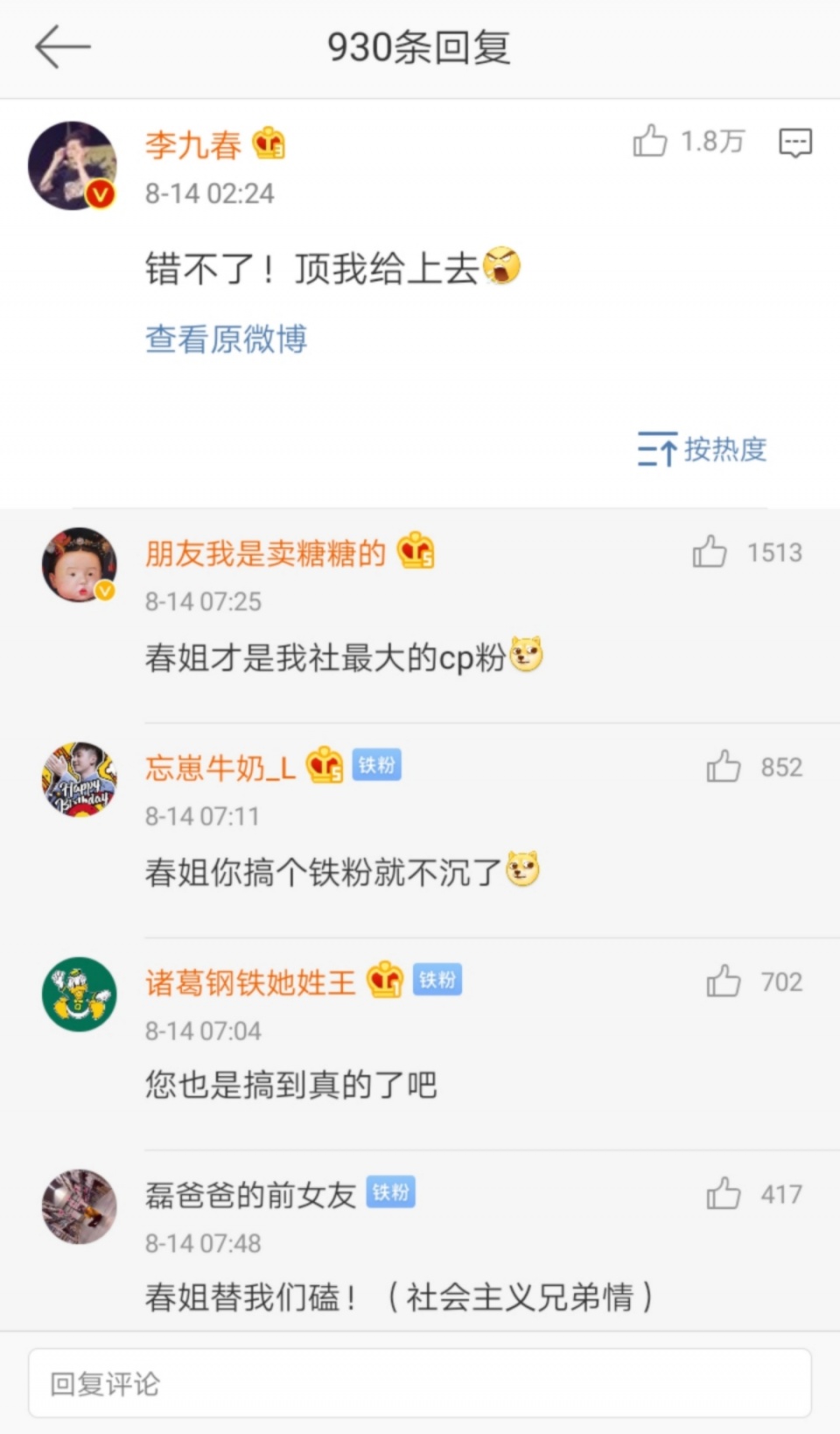Viewport: 840px width, 1434px height.
Task: View 朋友我是卖糖糖的 profile avatar
Action: [x=79, y=565]
